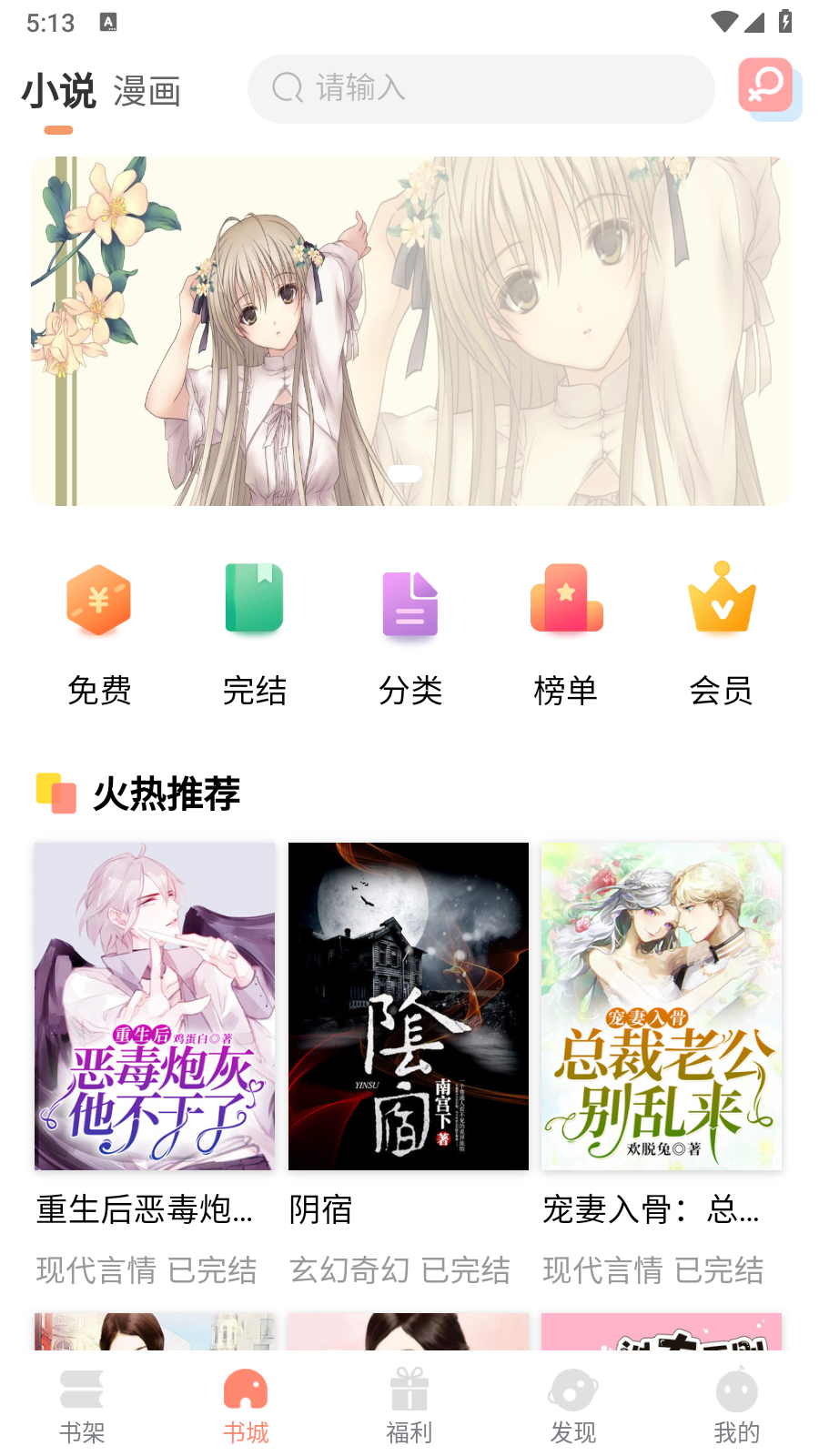Open 分类 categories
The width and height of the screenshot is (819, 1456).
(410, 635)
